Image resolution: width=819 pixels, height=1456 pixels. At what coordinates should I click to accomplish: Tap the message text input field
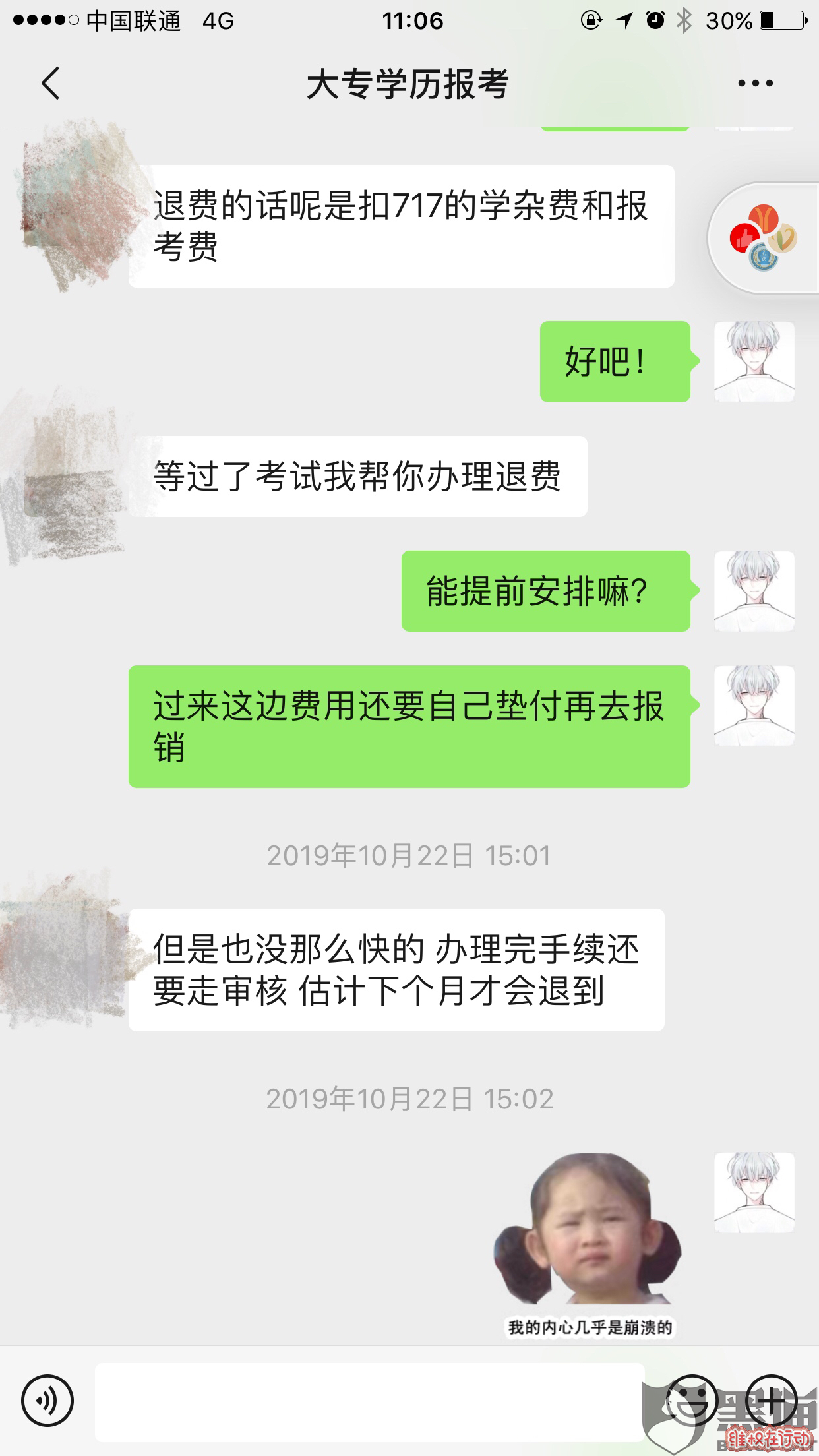point(369,1401)
